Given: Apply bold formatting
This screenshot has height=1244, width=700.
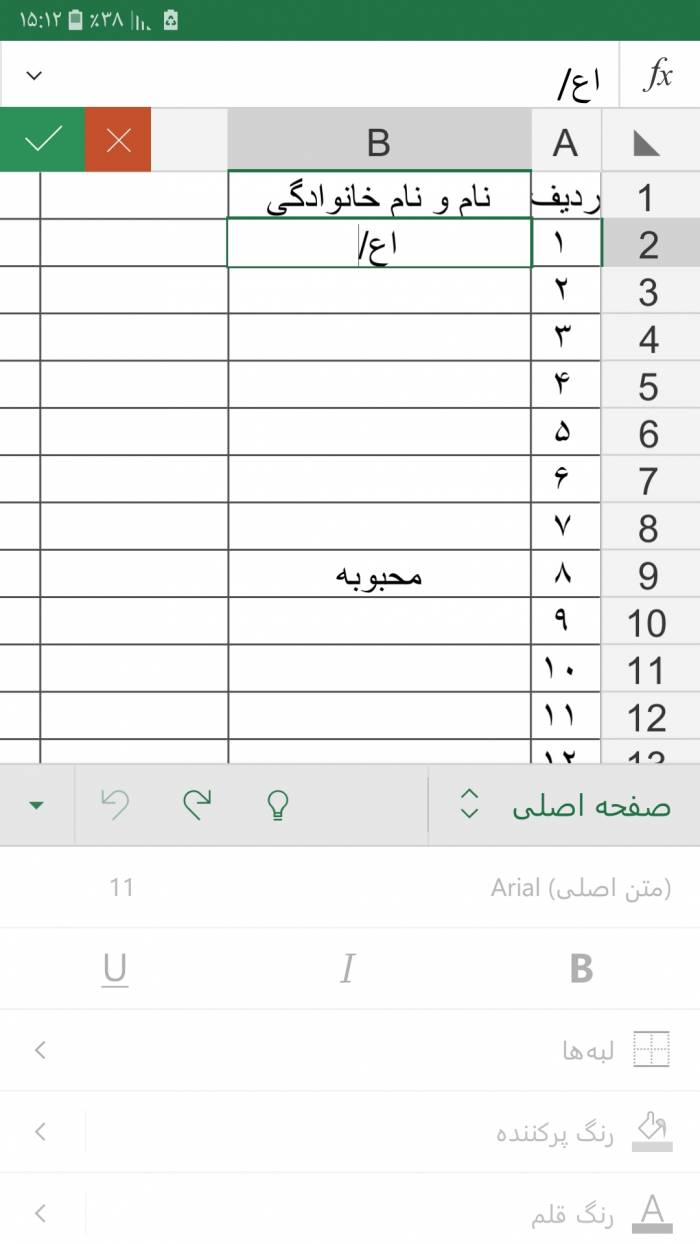Looking at the screenshot, I should [x=581, y=969].
